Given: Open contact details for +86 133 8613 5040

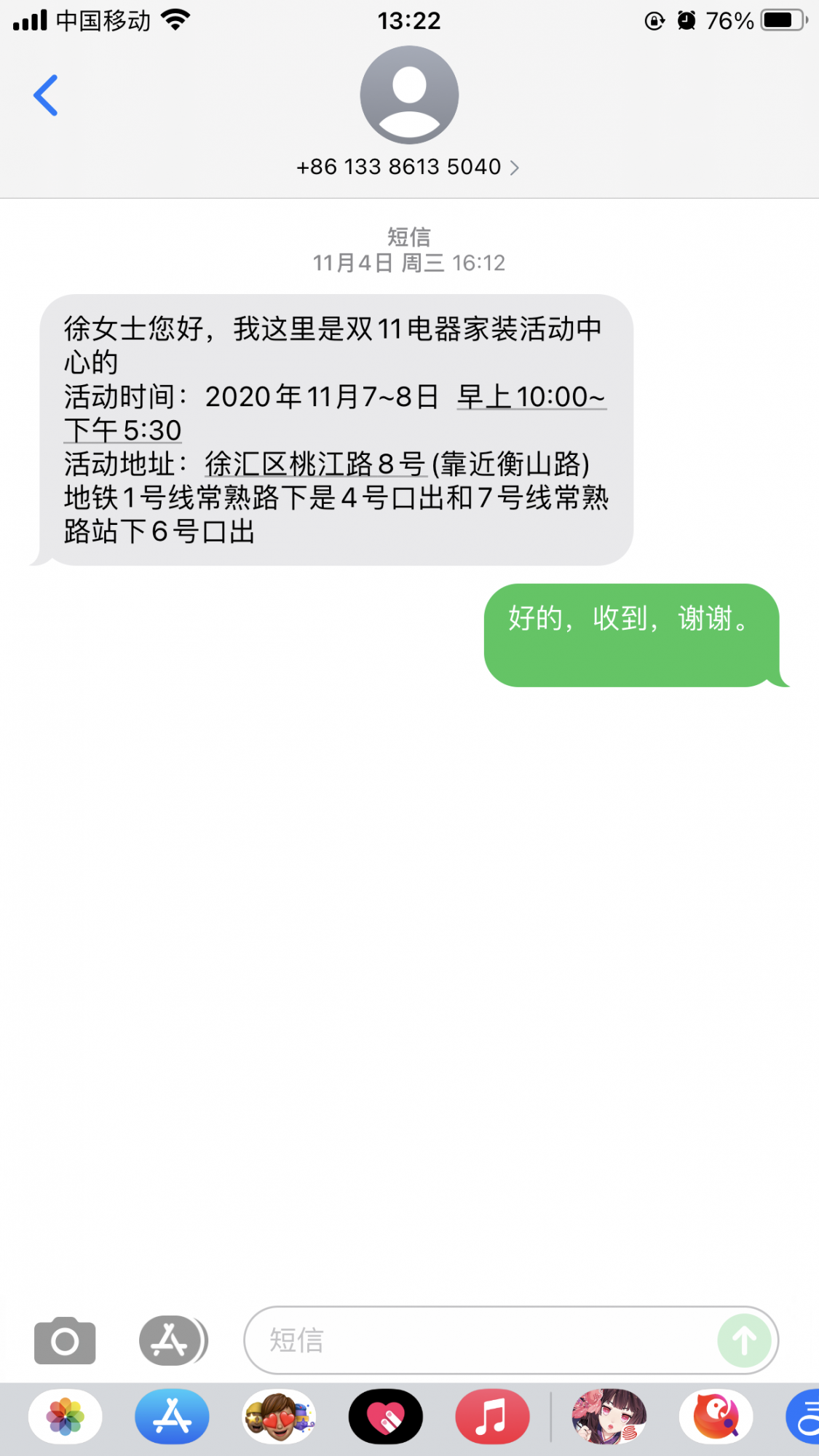Looking at the screenshot, I should click(x=408, y=167).
